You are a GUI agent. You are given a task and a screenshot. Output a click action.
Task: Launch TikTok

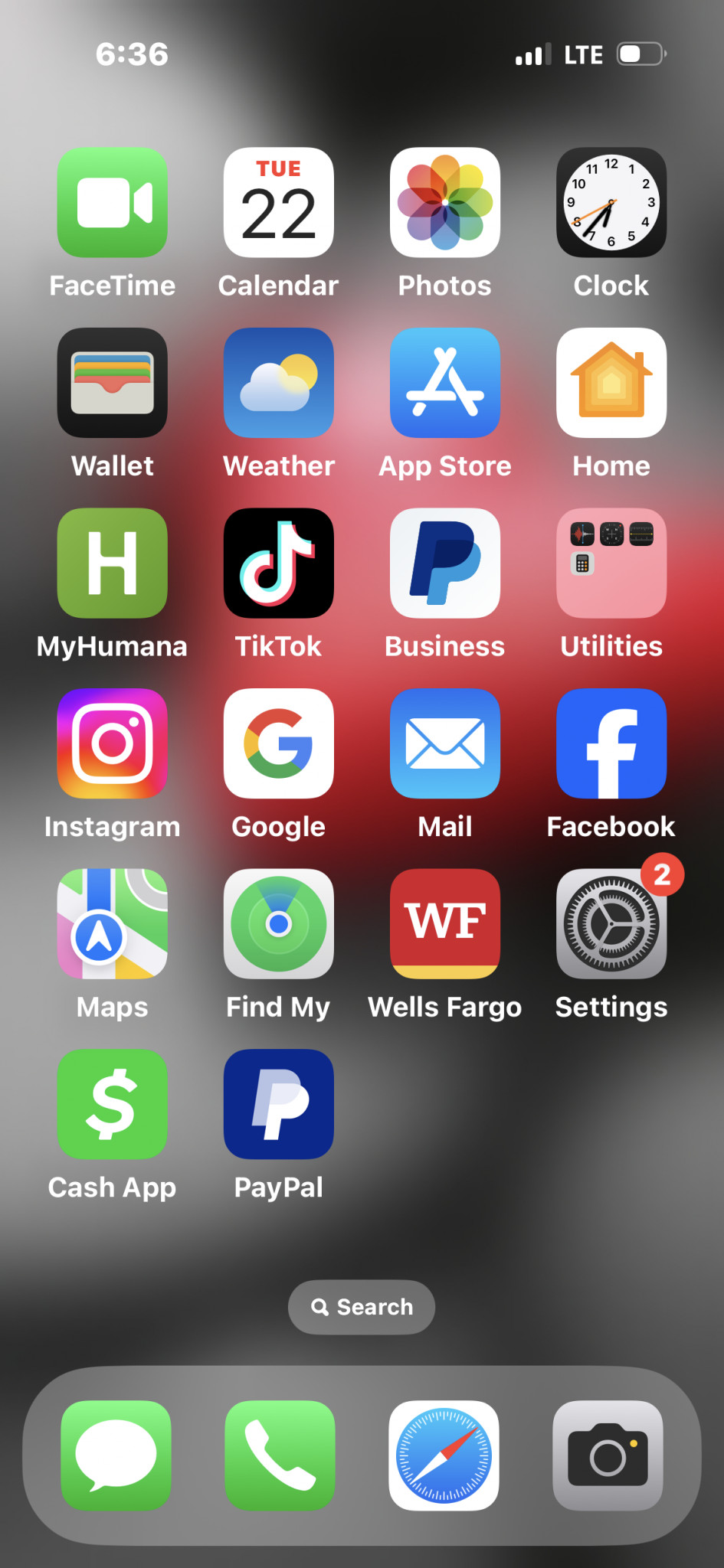(x=279, y=563)
